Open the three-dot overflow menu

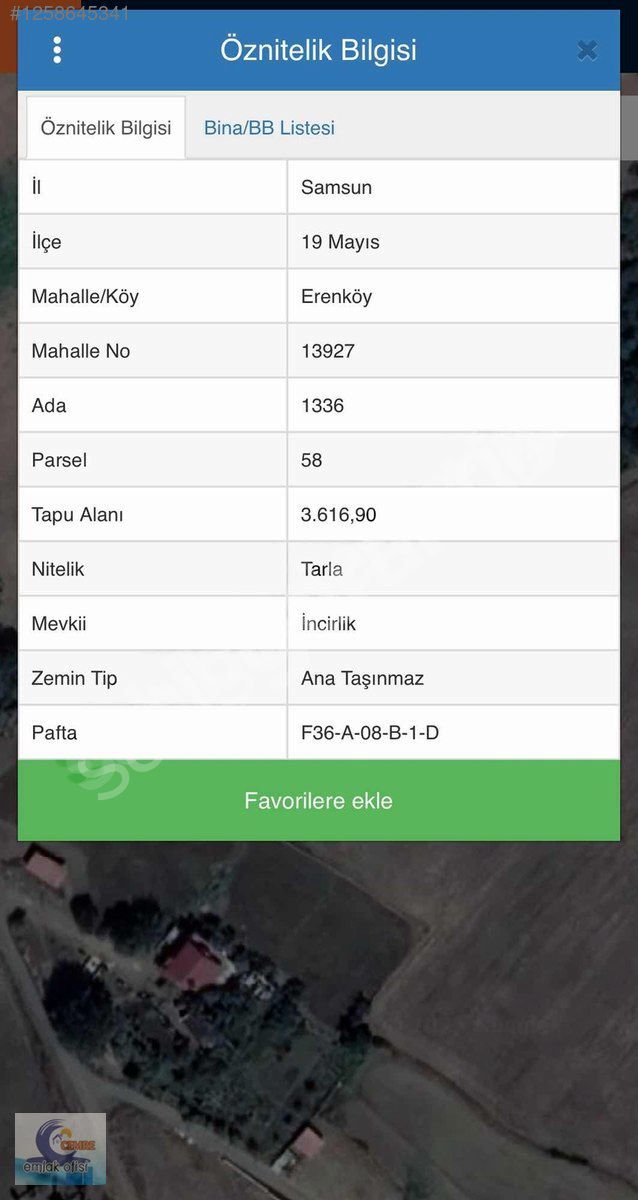pos(57,50)
